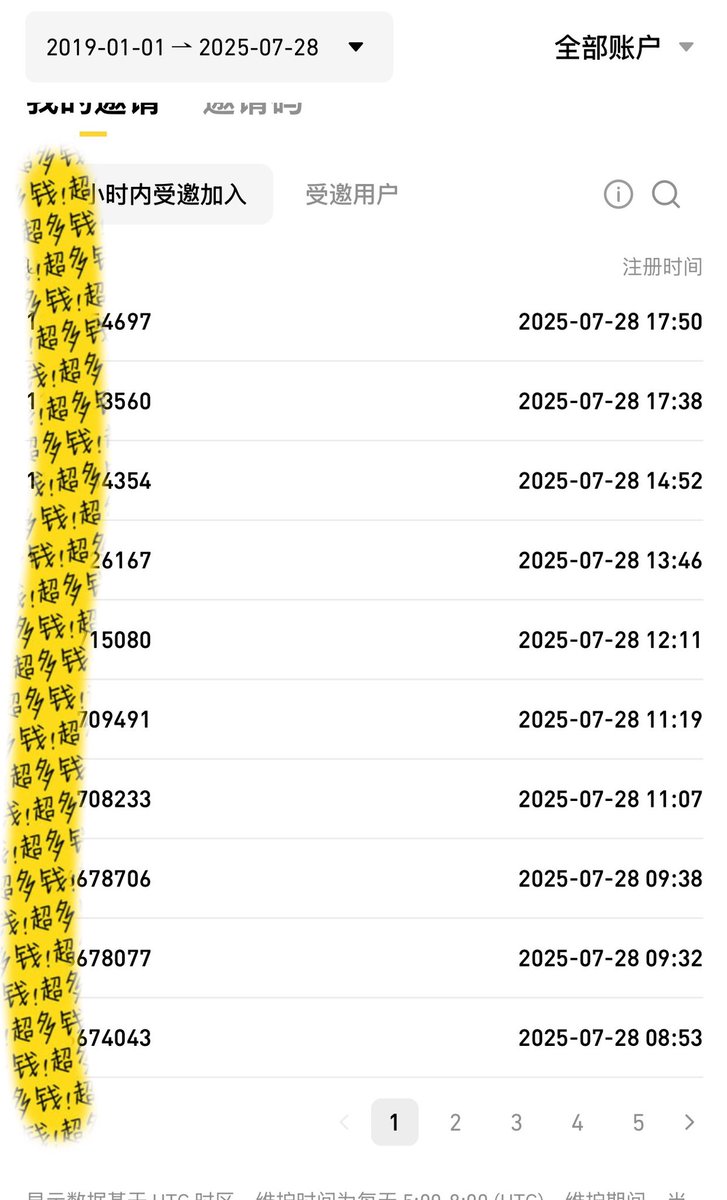Switch to the 受邀用户 tab

point(351,194)
